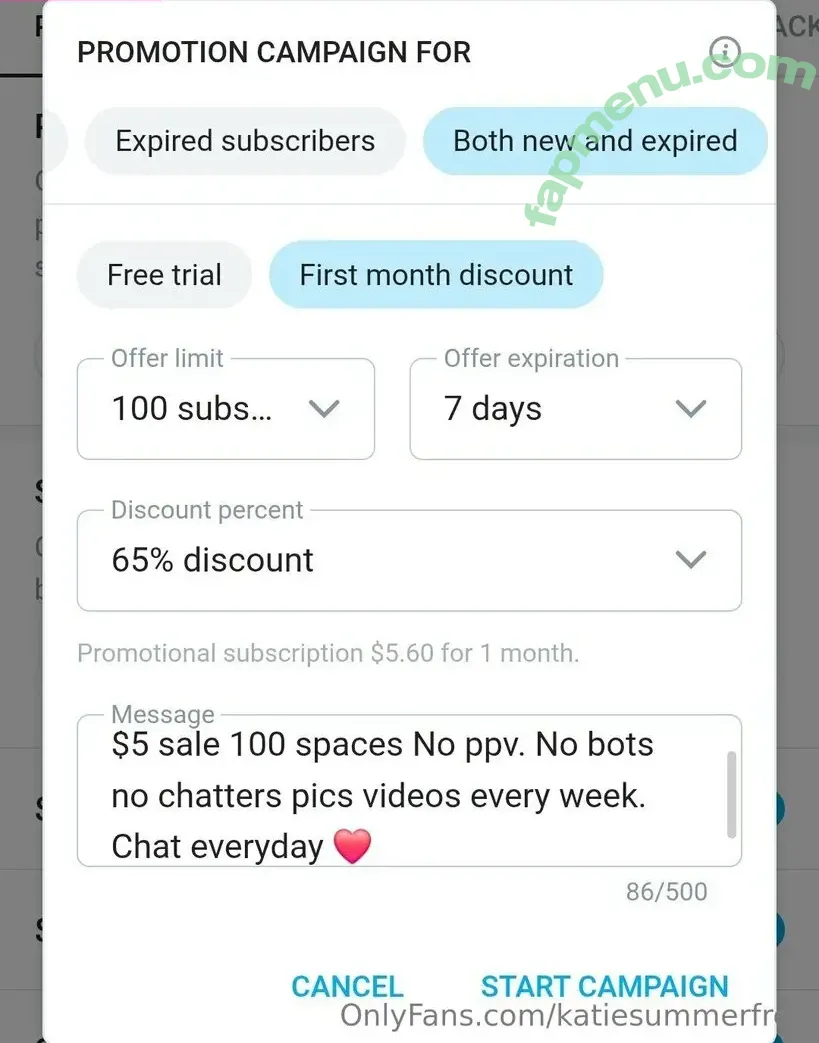
Task: Expand the Discount percent dropdown
Action: (409, 560)
